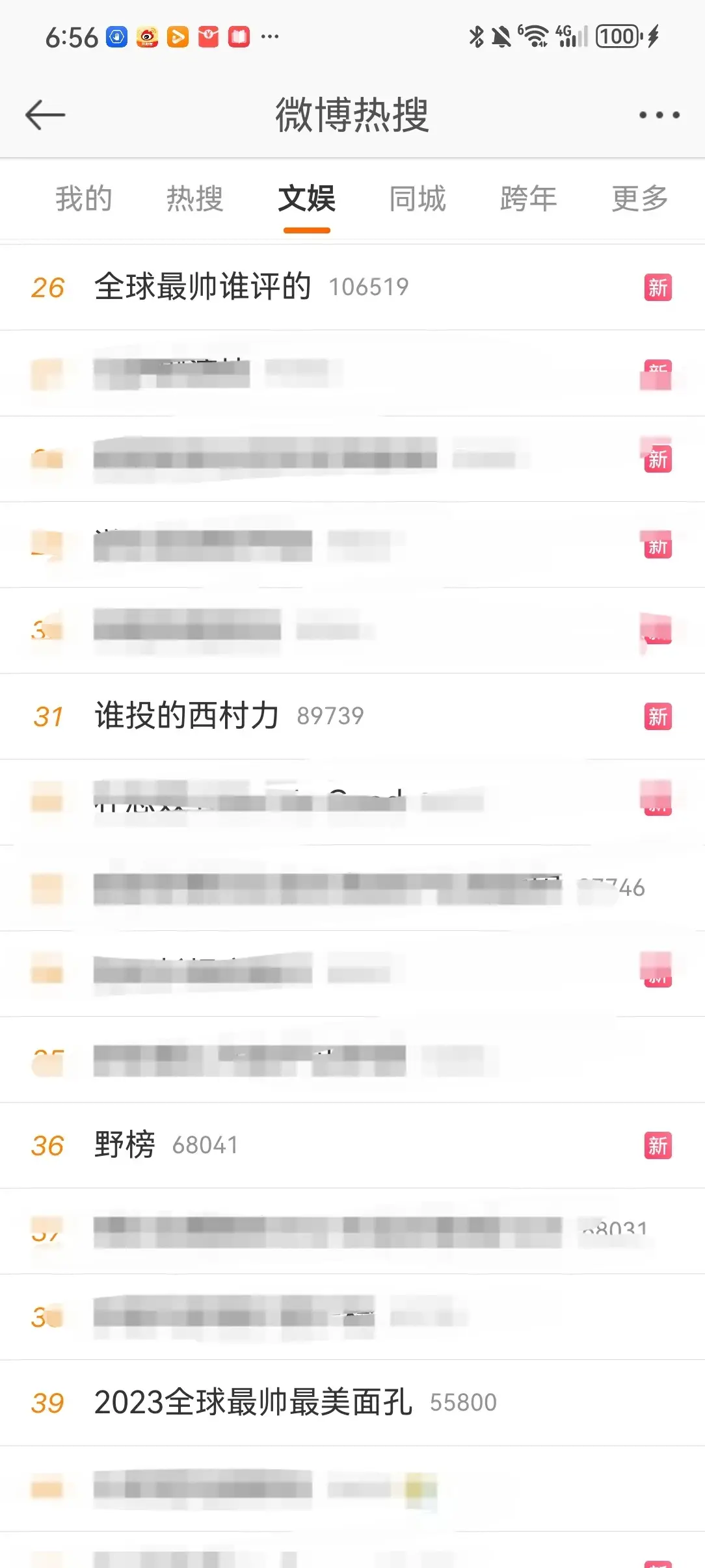This screenshot has width=705, height=1568.
Task: Switch to the 热搜 tab
Action: point(195,199)
